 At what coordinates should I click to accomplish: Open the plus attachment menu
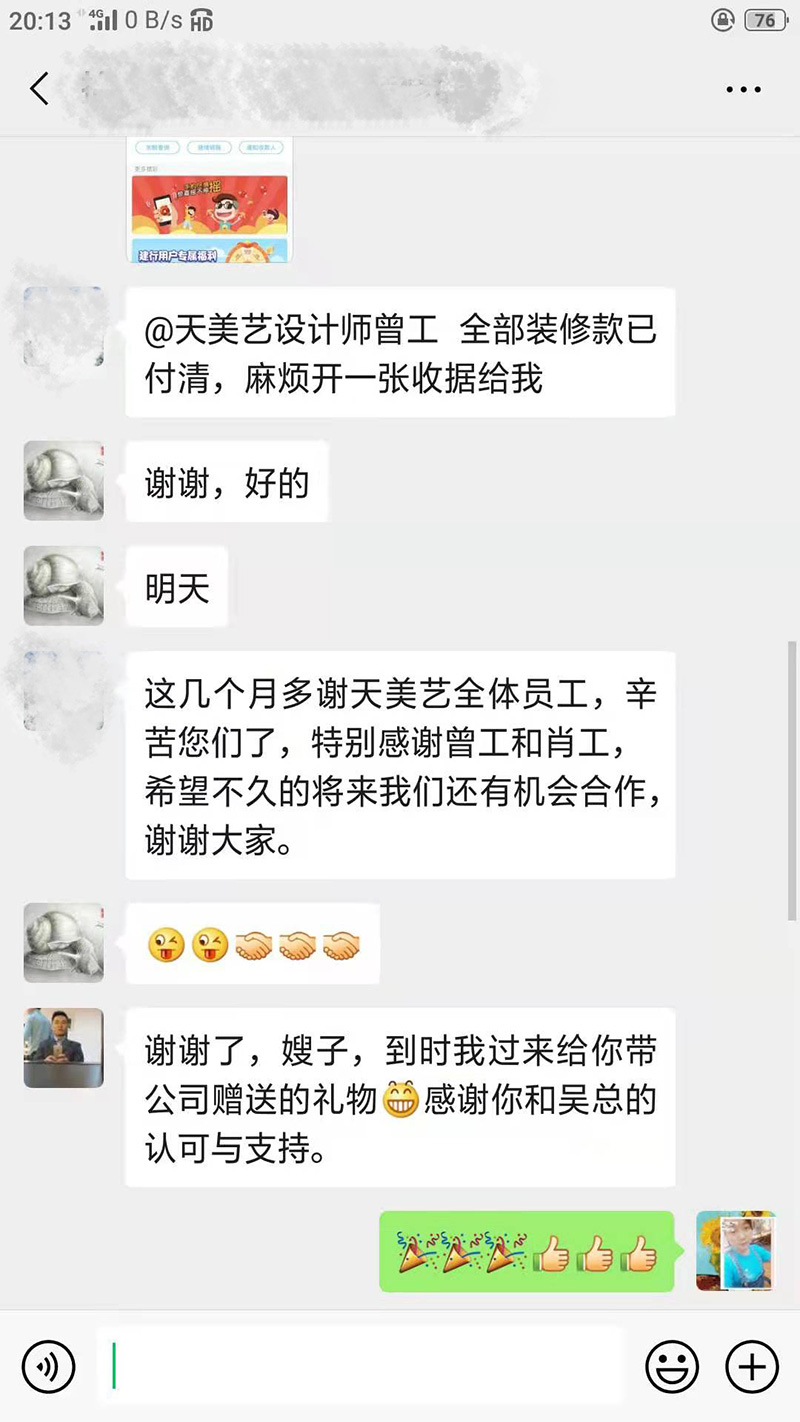coord(751,1366)
